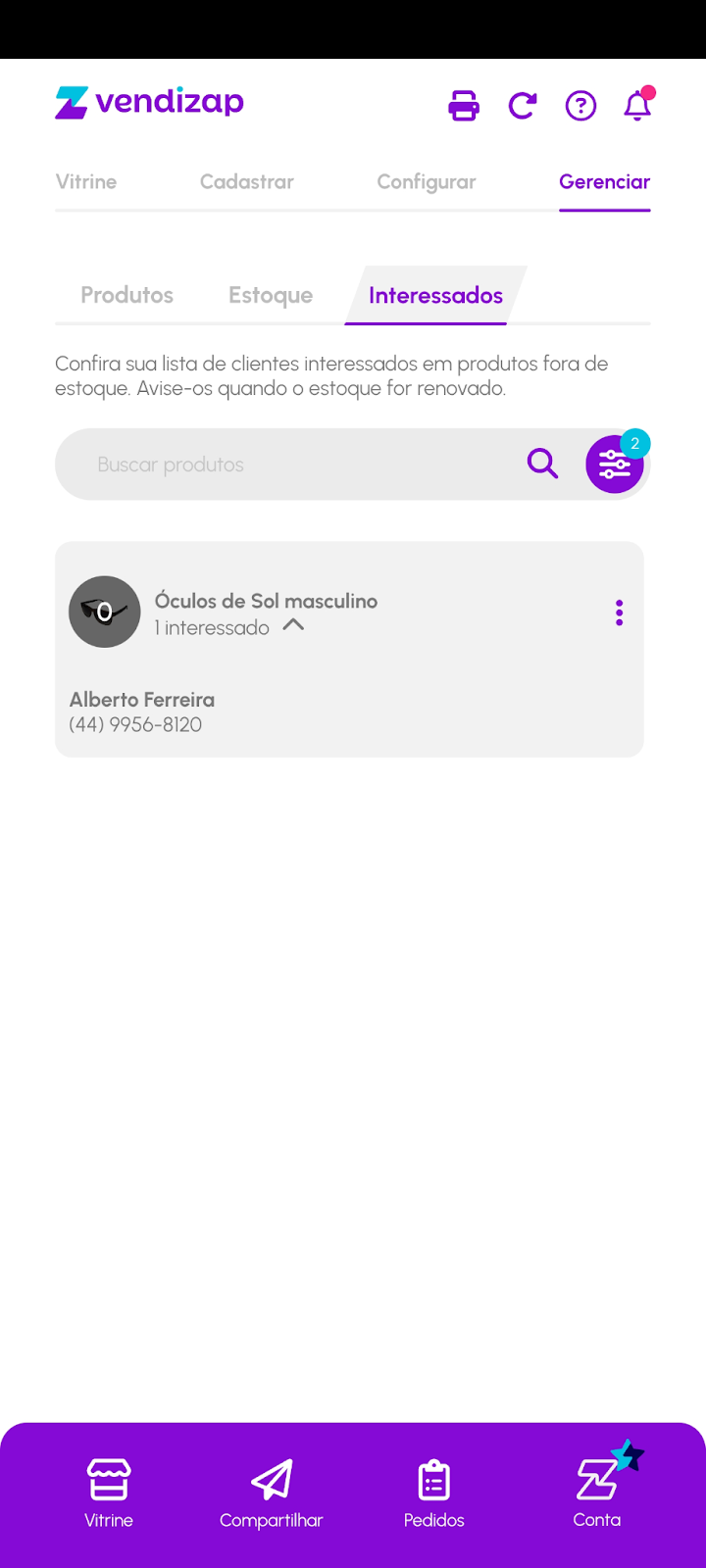
Task: Select the Produtos sub-tab
Action: click(x=126, y=295)
